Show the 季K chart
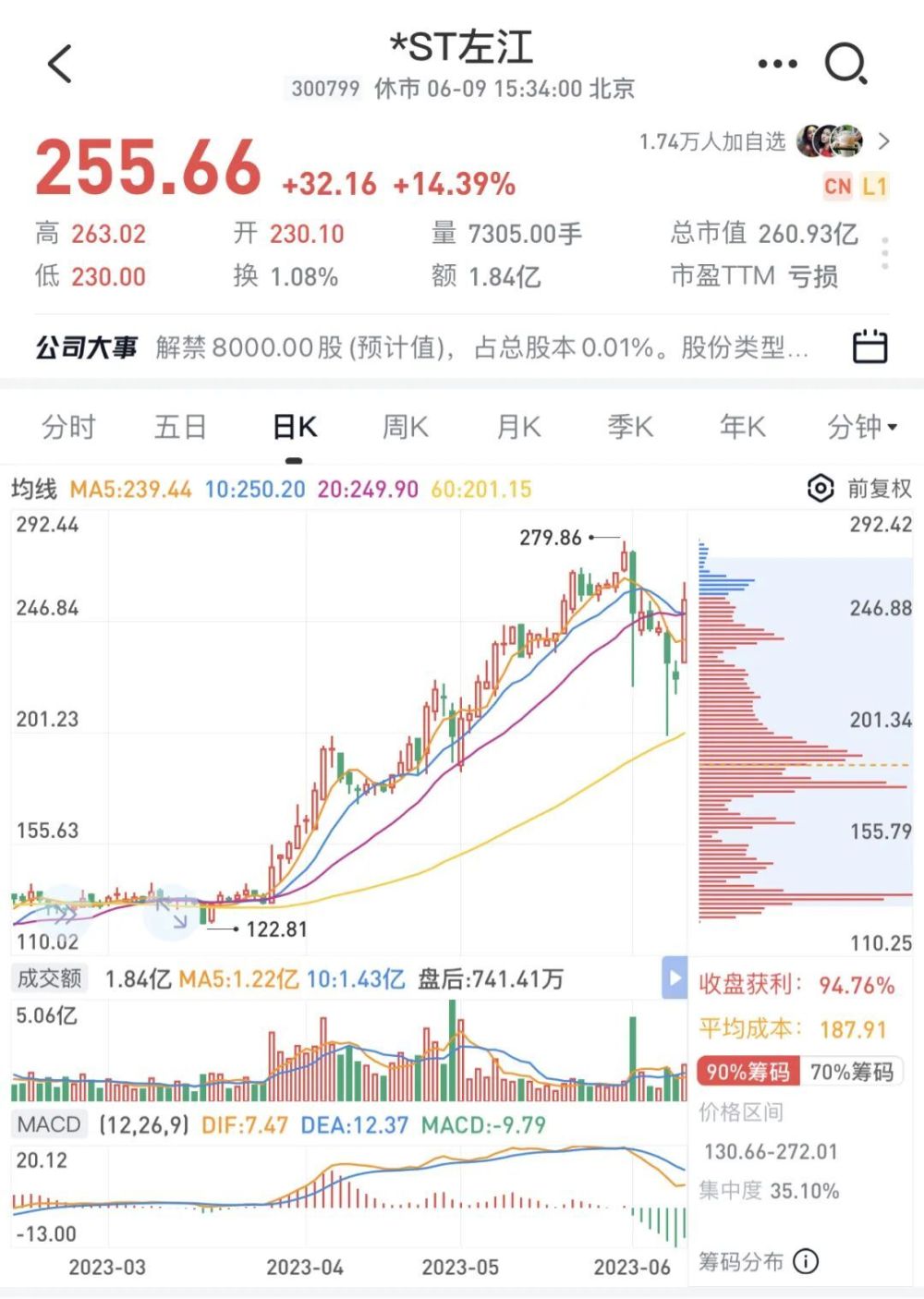This screenshot has width=924, height=1299. (630, 427)
